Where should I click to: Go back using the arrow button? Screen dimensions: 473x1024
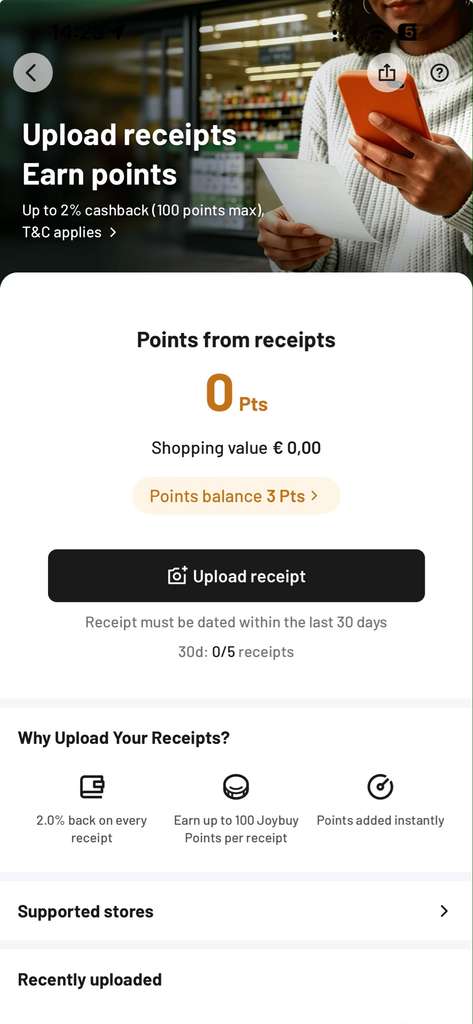(33, 72)
